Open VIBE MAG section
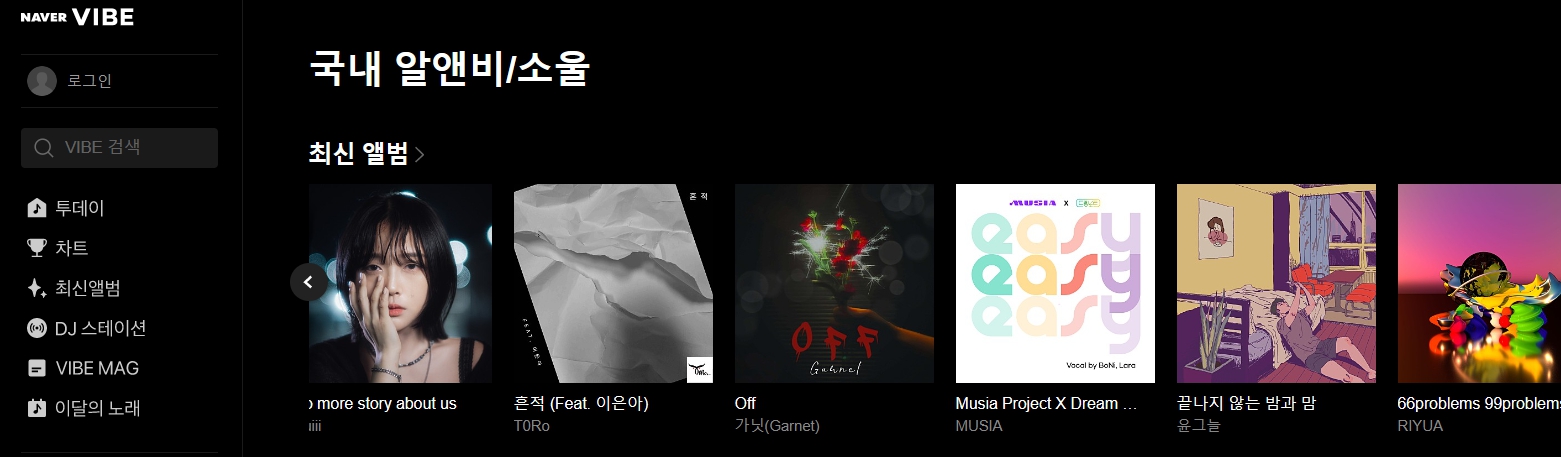The height and width of the screenshot is (457, 1561). [x=96, y=368]
